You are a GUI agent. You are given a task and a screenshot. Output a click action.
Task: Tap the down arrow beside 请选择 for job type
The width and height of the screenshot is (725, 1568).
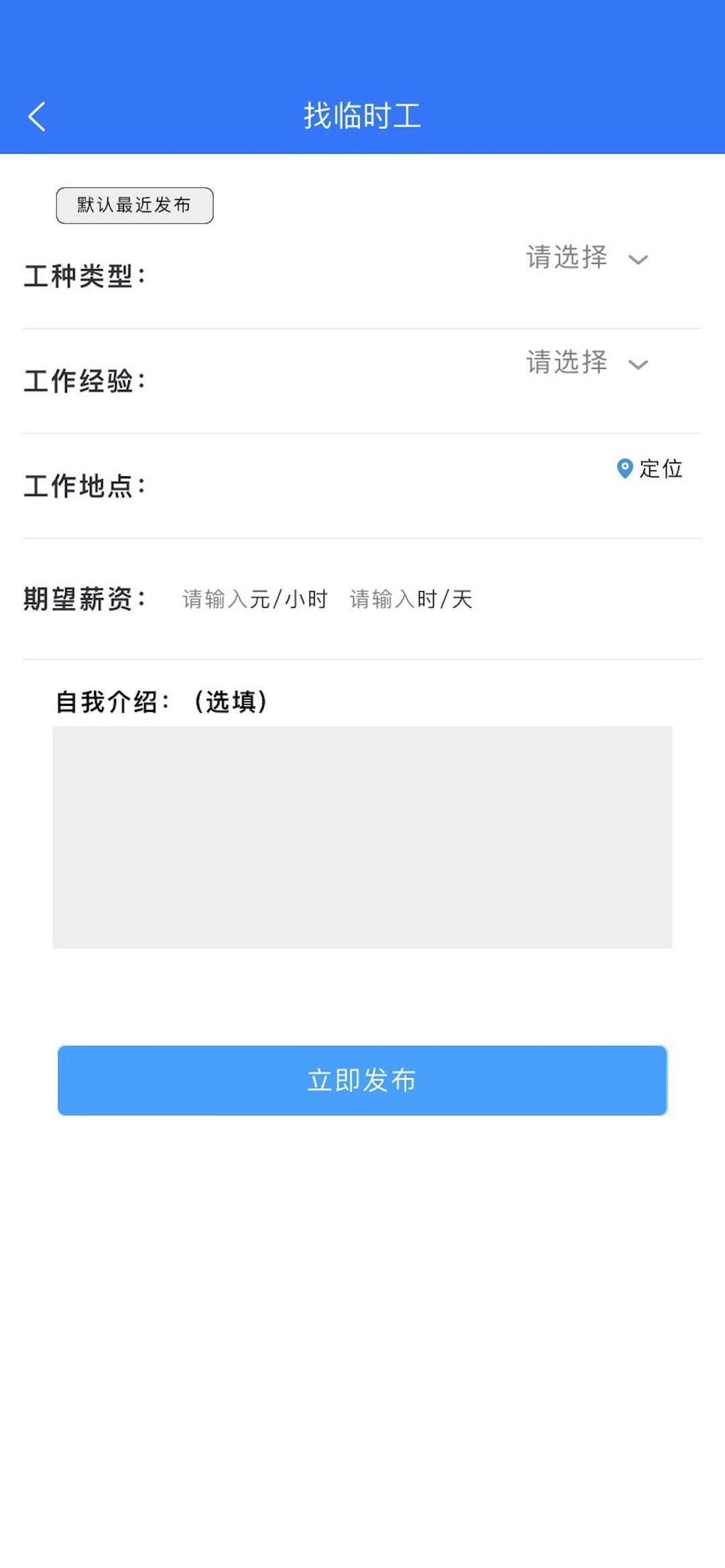[638, 258]
